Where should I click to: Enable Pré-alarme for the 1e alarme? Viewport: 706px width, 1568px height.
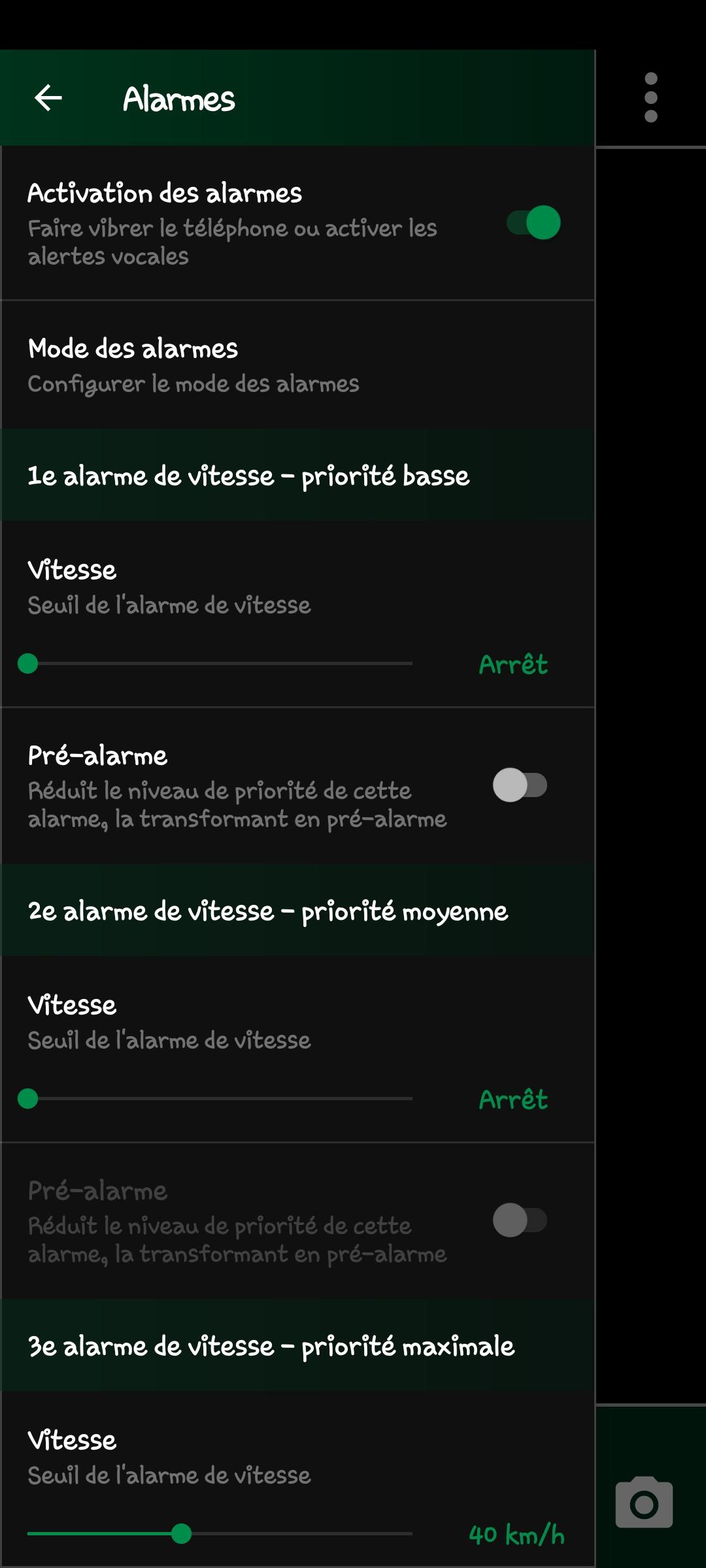coord(520,785)
